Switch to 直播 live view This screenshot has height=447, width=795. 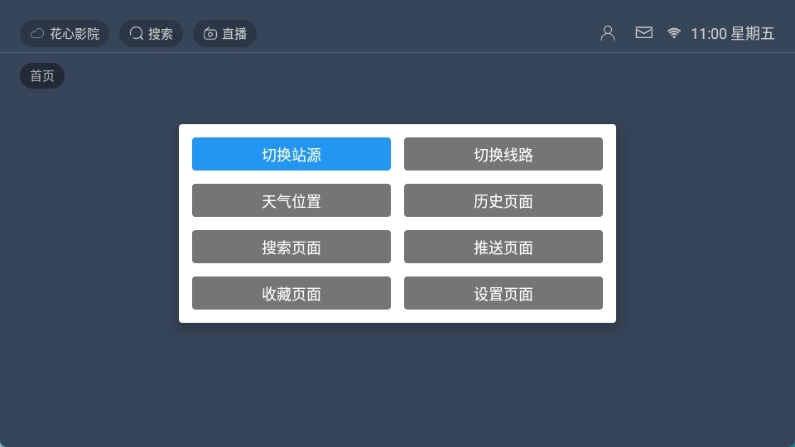tap(225, 33)
